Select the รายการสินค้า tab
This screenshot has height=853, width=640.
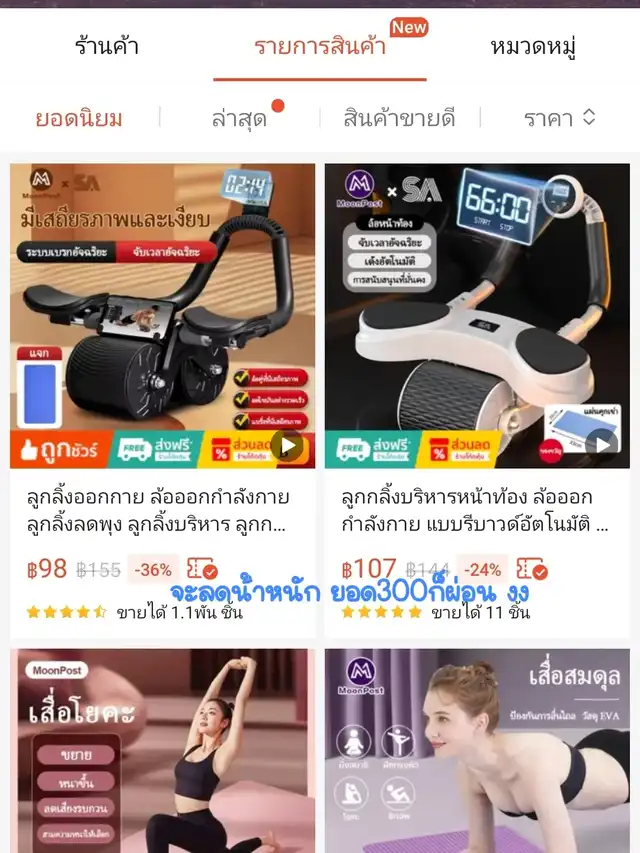click(x=320, y=46)
